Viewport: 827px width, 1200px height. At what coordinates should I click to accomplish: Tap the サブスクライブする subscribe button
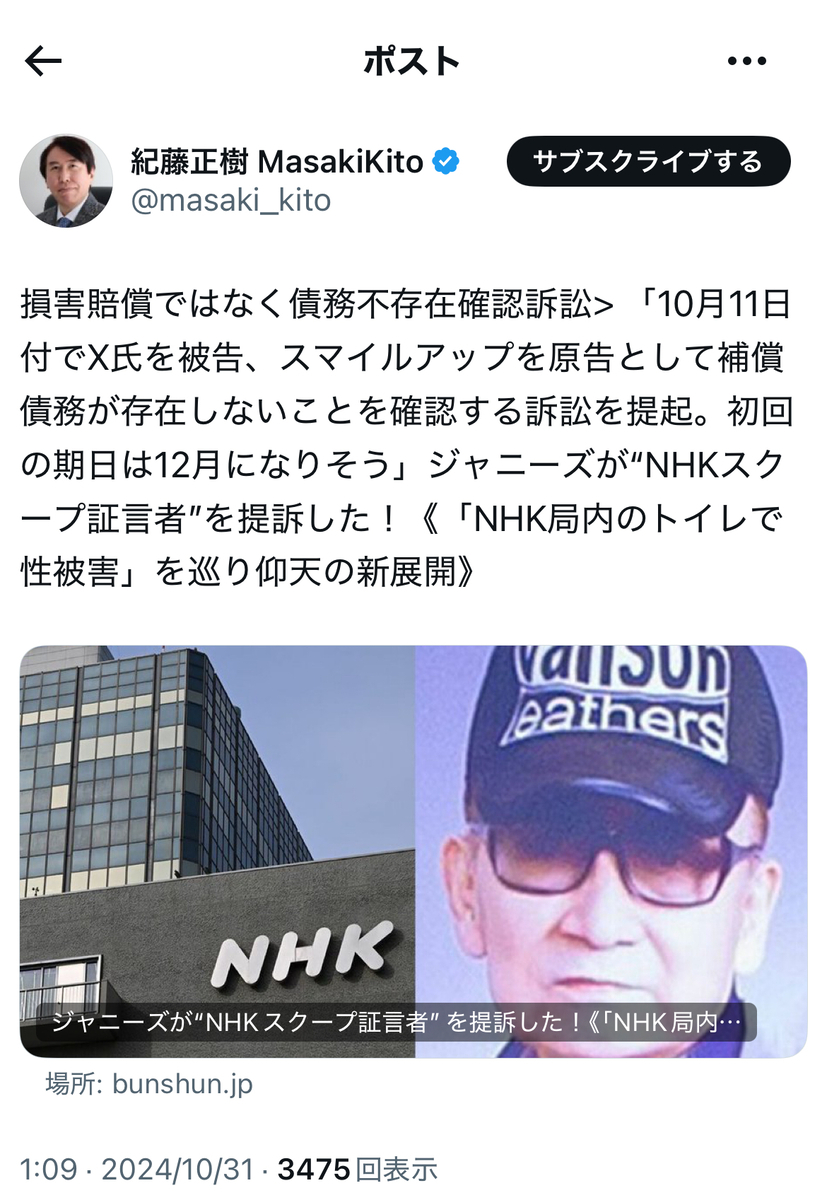(648, 162)
